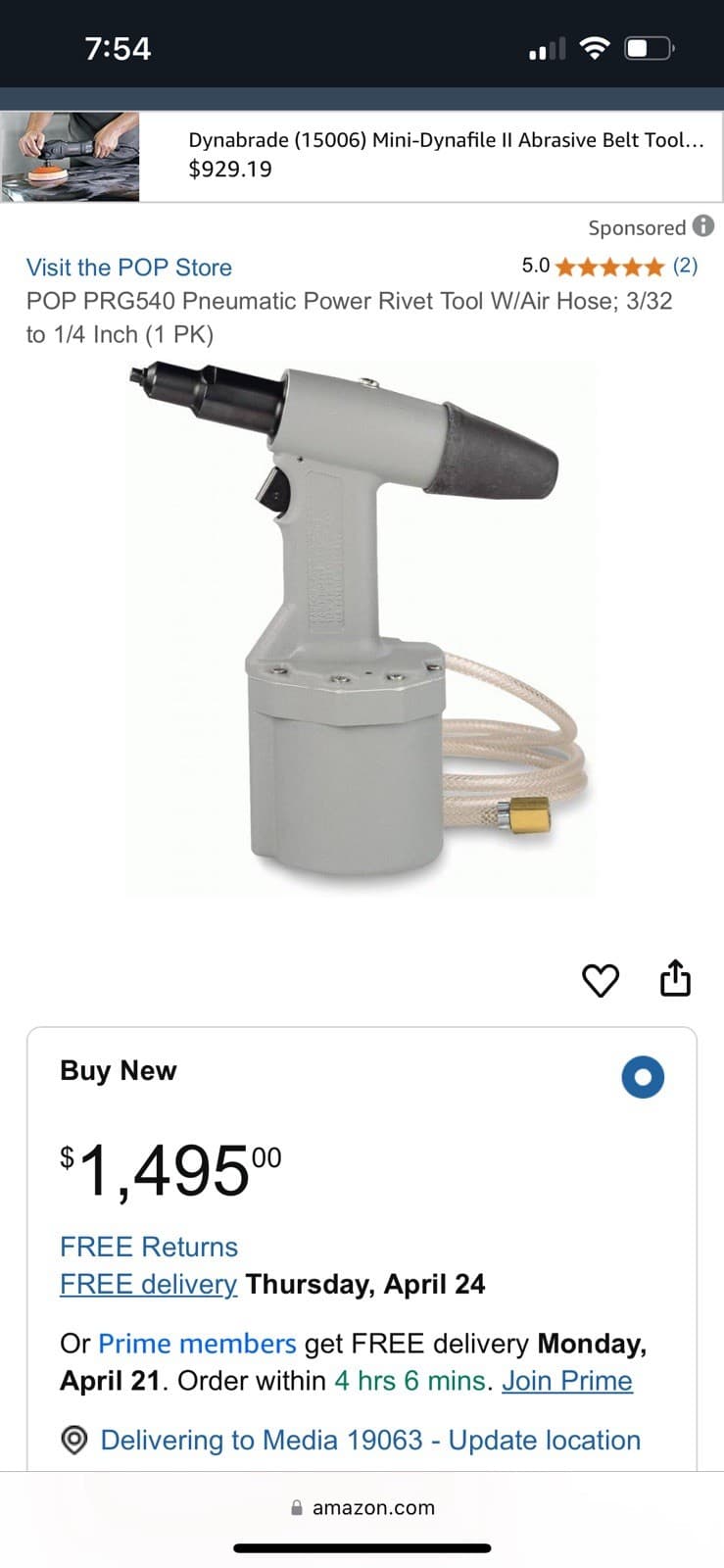Tap the Wi-Fi icon in the status bar
The height and width of the screenshot is (1568, 724).
pos(596,46)
